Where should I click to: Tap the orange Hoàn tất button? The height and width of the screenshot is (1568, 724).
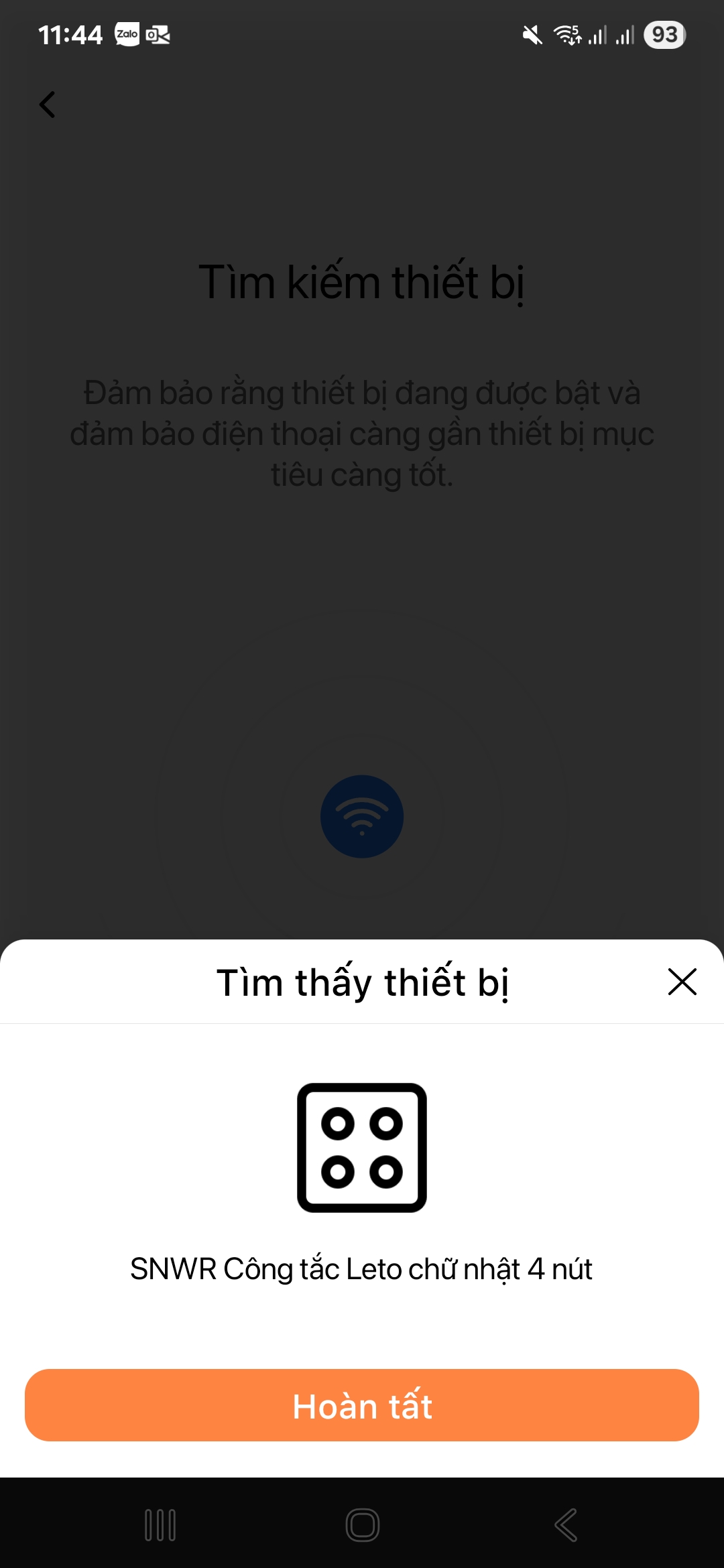click(x=362, y=1405)
